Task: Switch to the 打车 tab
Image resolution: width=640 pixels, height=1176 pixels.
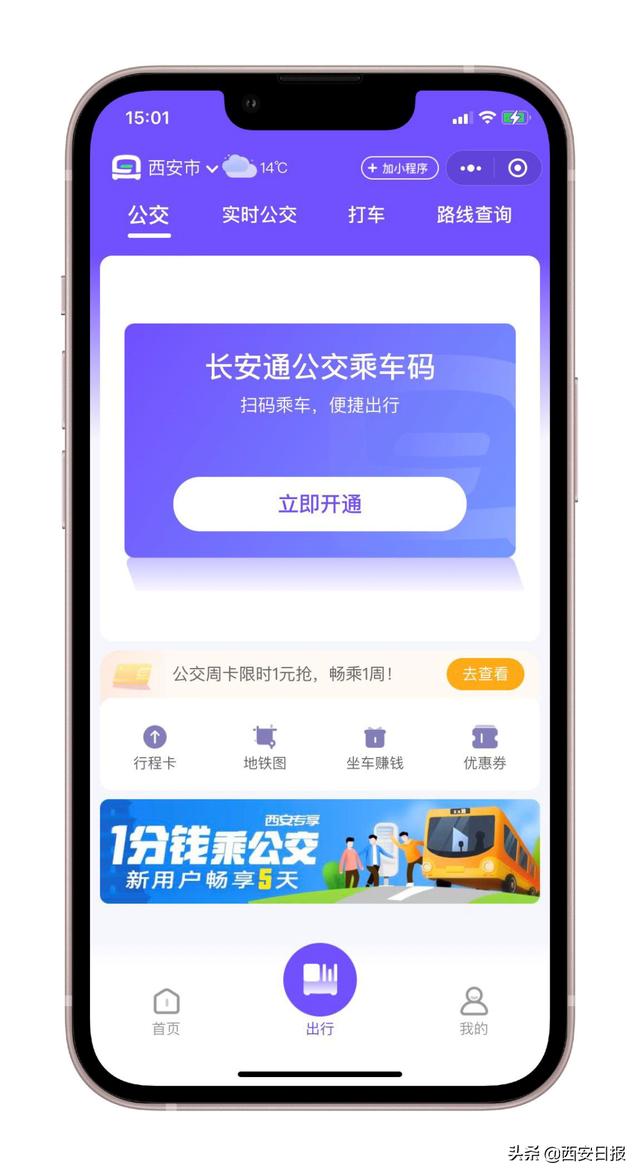Action: [x=366, y=215]
